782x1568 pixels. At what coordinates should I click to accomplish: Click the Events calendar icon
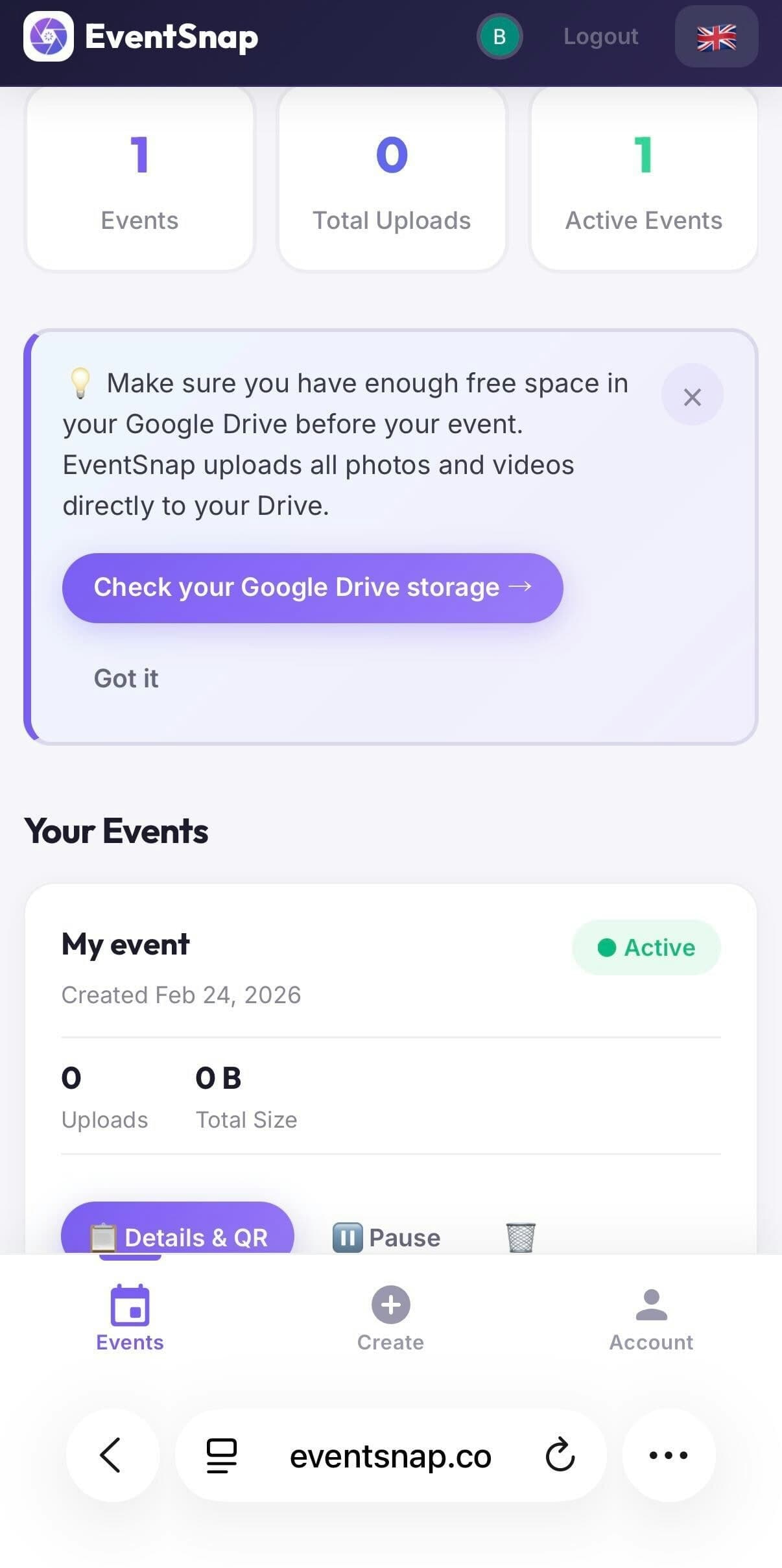click(129, 1305)
